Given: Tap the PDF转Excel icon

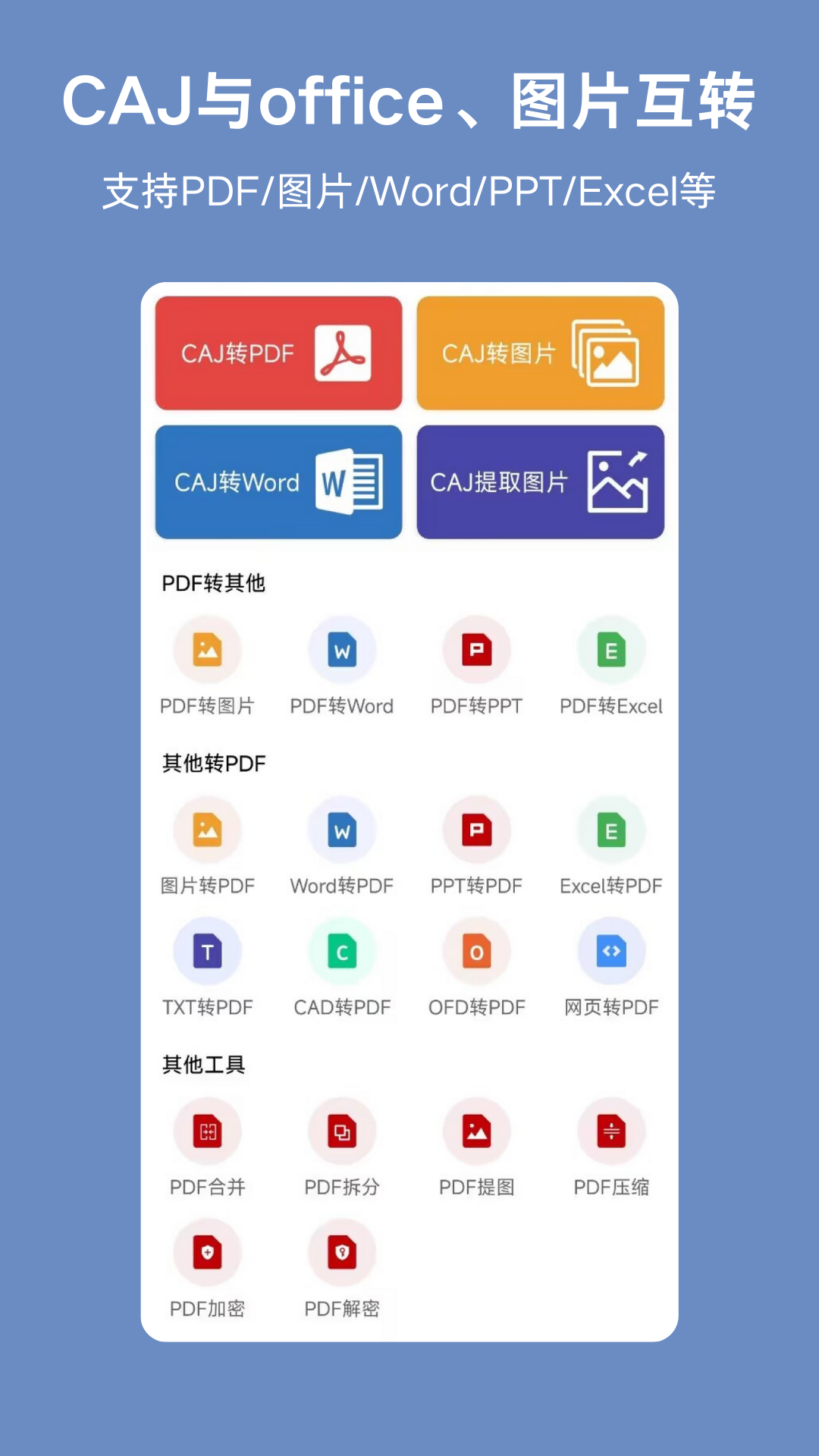Looking at the screenshot, I should [610, 650].
